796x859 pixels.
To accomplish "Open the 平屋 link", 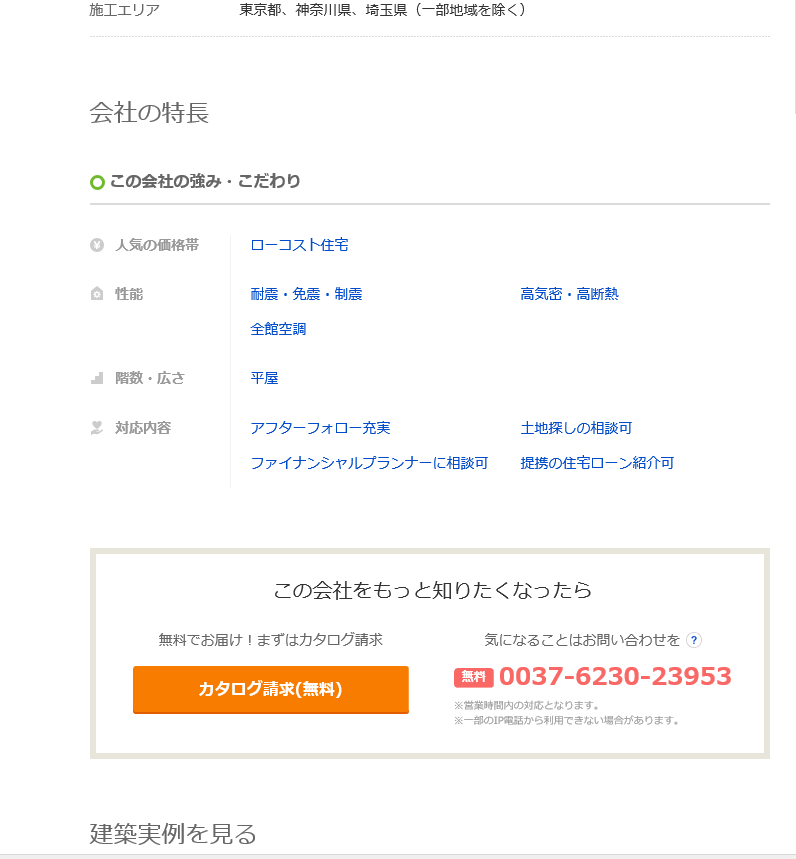I will pyautogui.click(x=264, y=378).
